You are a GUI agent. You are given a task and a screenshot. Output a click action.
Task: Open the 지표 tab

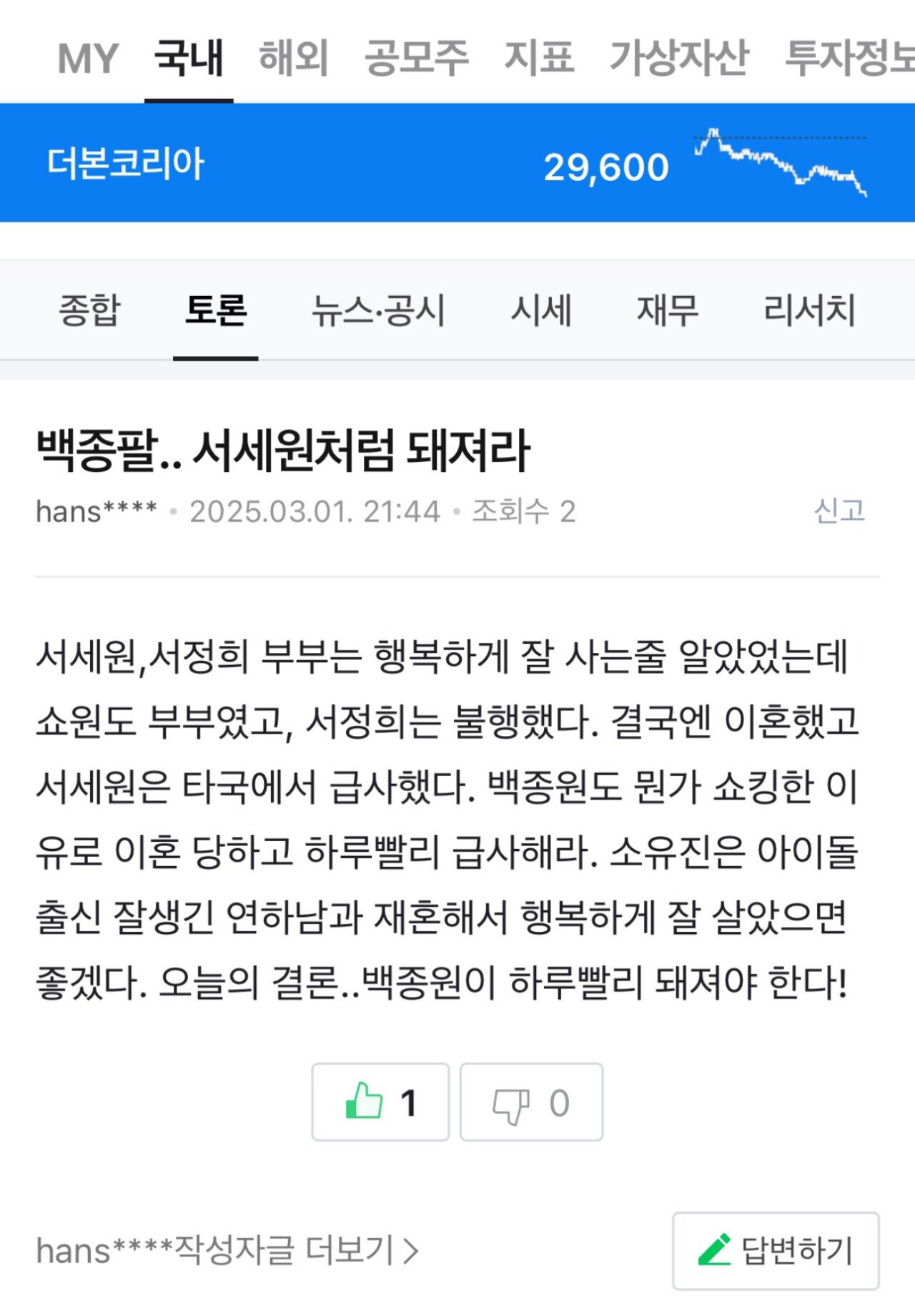(x=539, y=59)
